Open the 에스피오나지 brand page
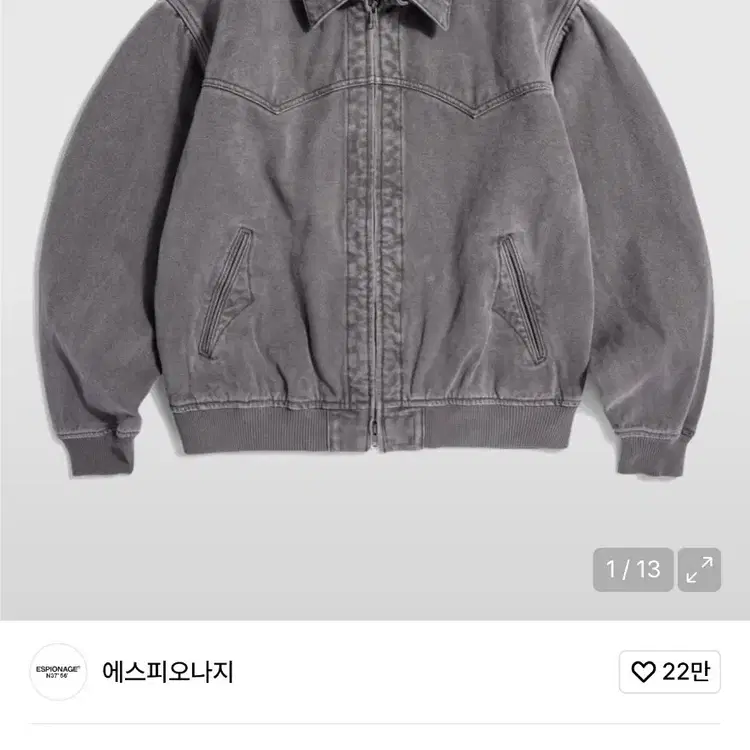This screenshot has height=750, width=750. pos(168,672)
